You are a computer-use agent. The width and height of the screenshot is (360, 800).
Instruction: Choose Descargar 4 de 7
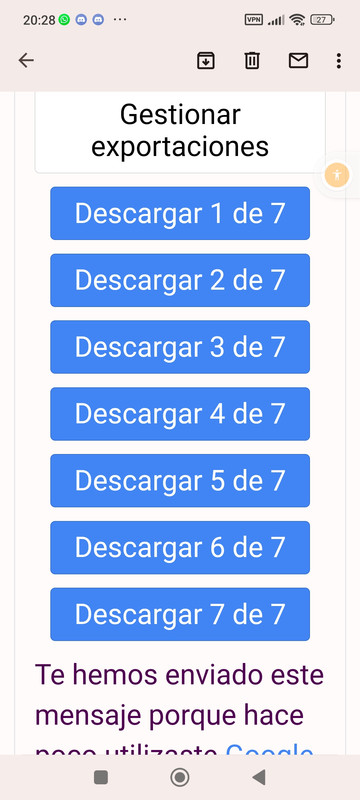tap(180, 414)
